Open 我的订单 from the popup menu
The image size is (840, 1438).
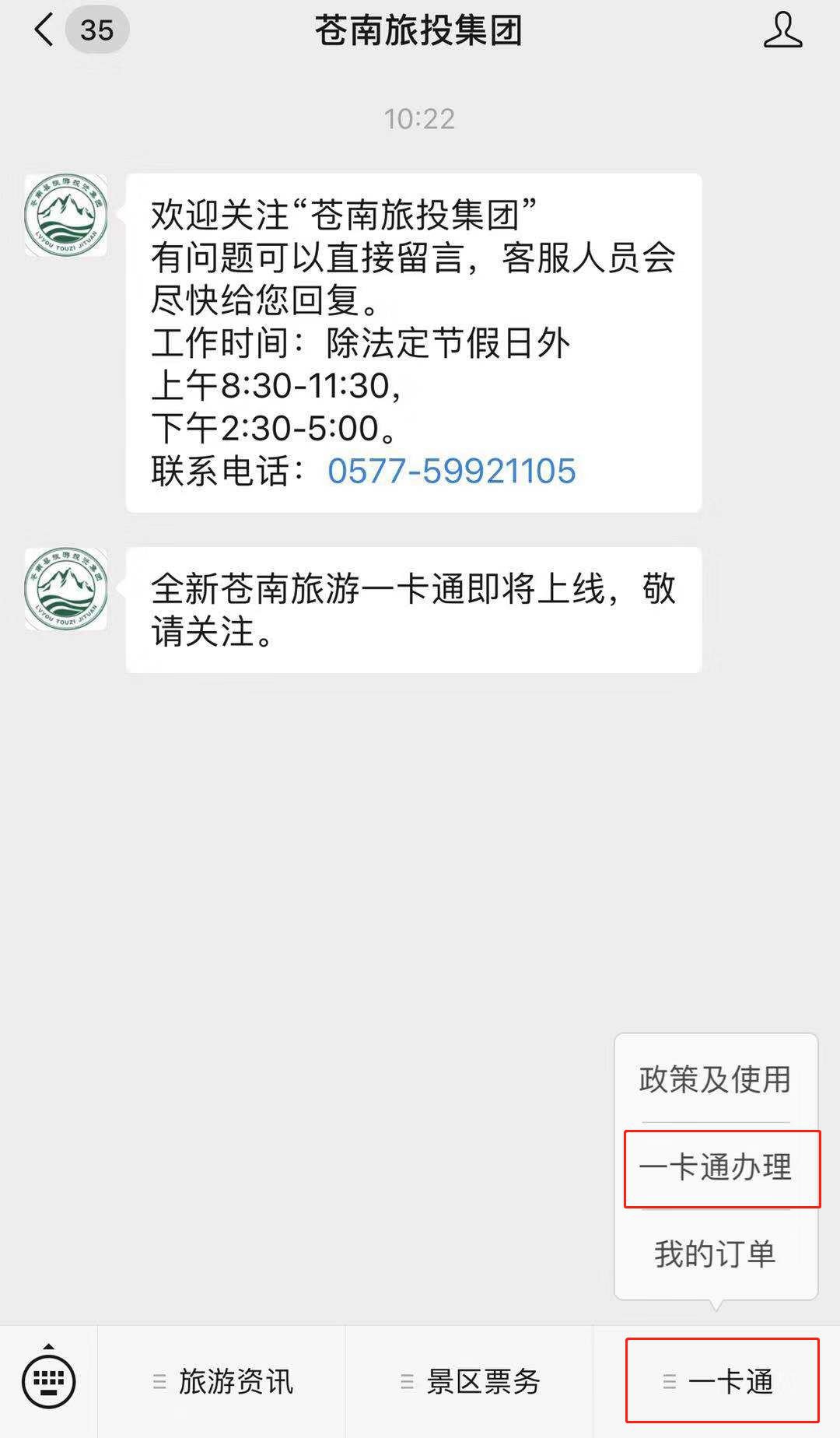716,1254
